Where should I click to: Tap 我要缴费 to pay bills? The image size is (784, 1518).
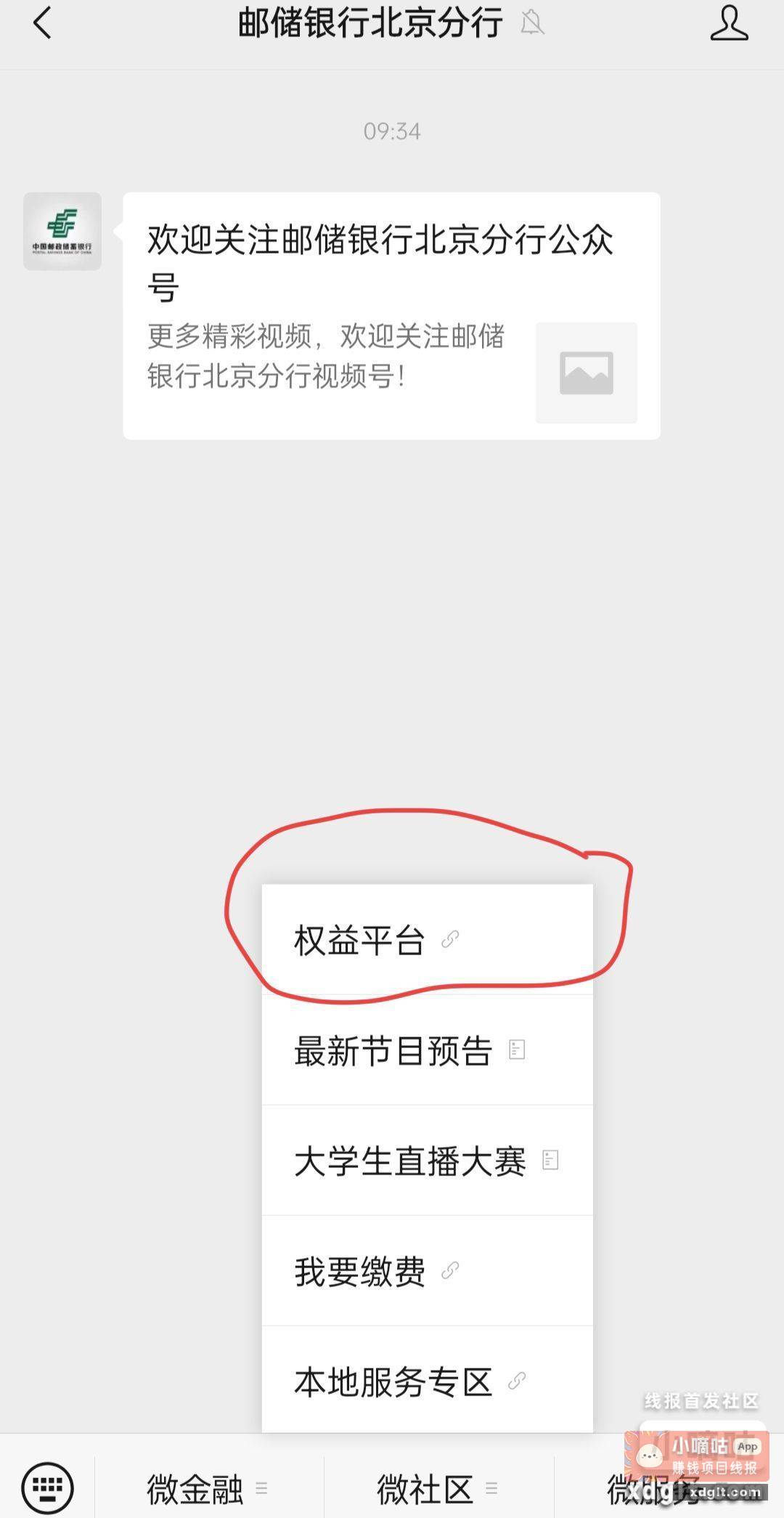tap(427, 1271)
